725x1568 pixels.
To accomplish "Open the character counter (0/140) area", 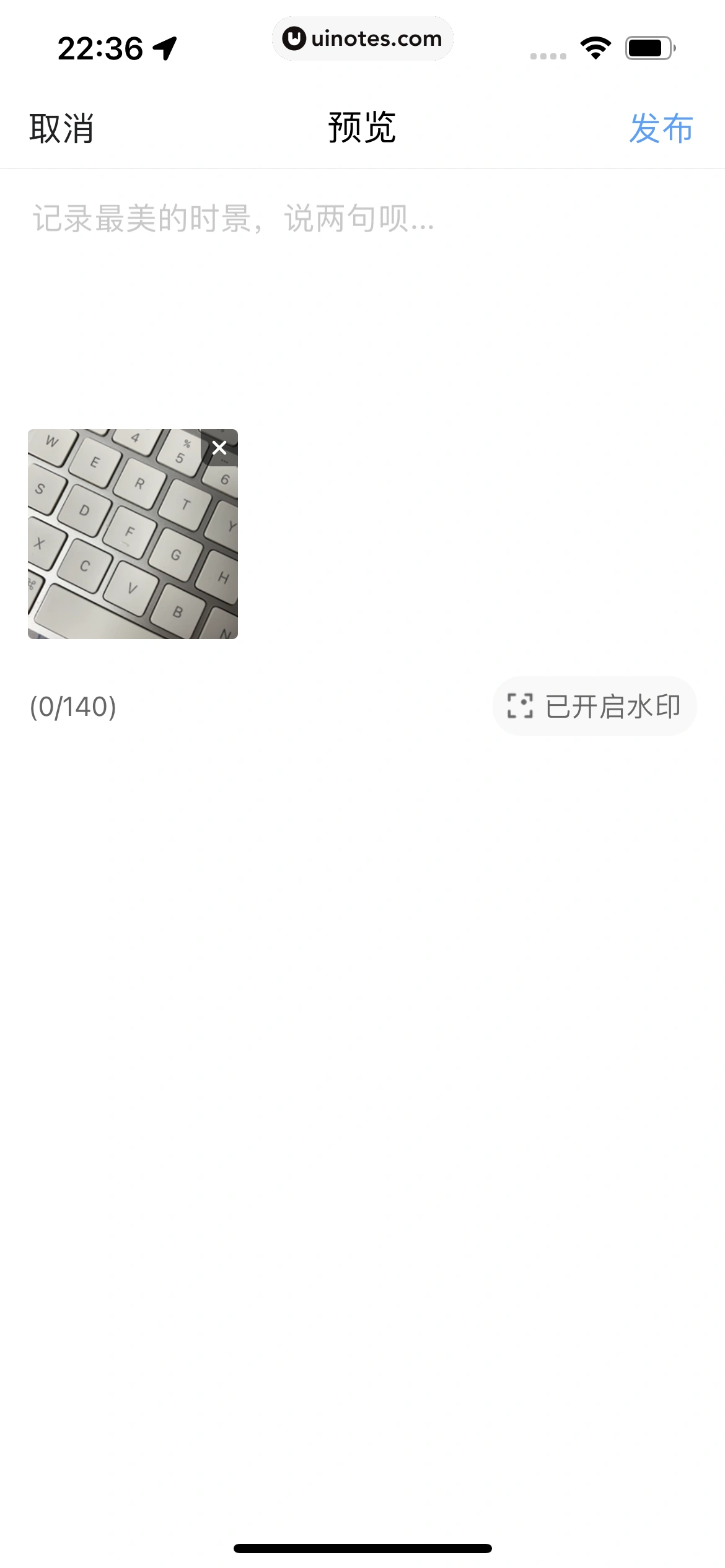I will (72, 705).
